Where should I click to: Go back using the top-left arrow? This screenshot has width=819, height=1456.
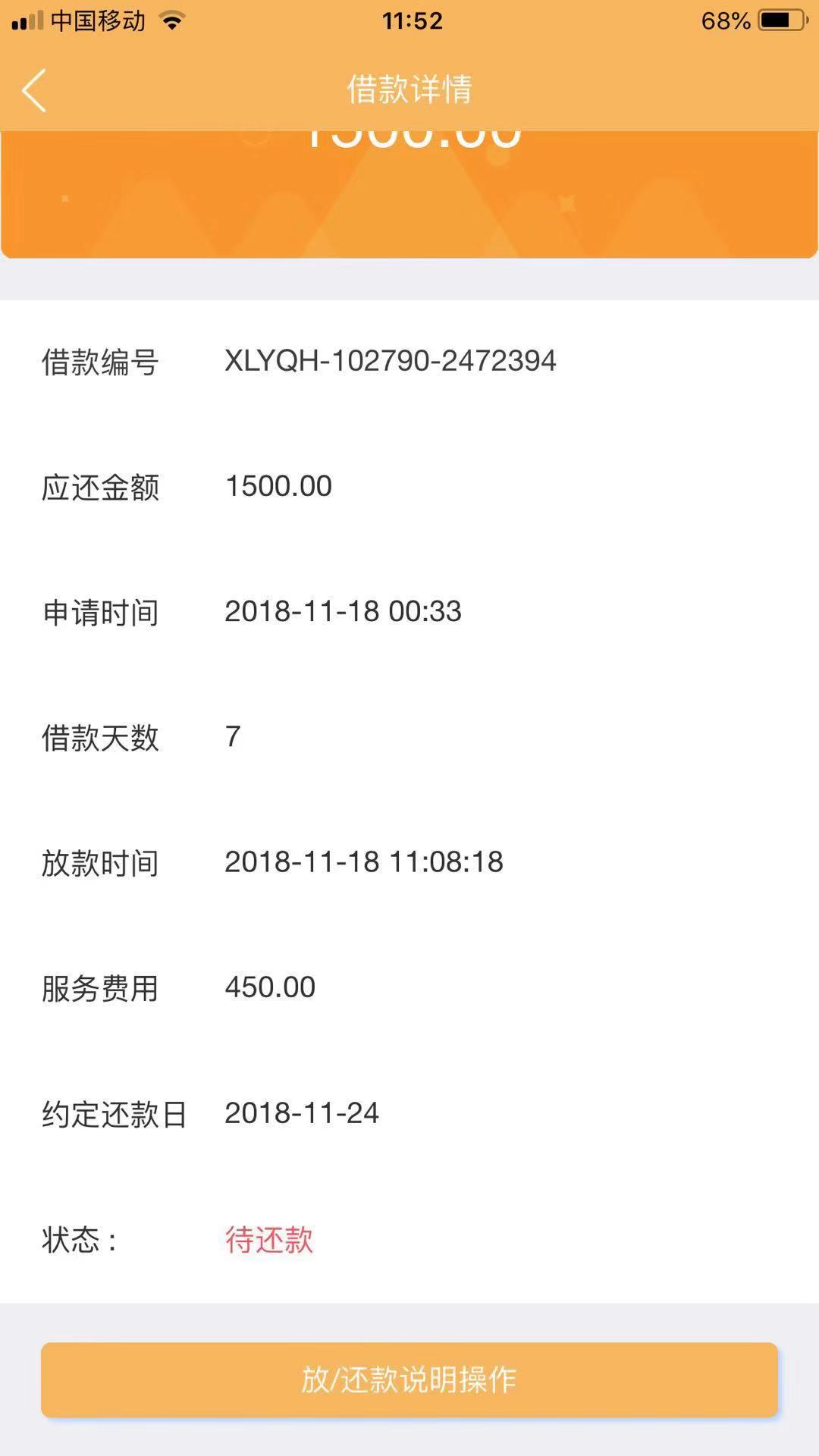click(34, 90)
